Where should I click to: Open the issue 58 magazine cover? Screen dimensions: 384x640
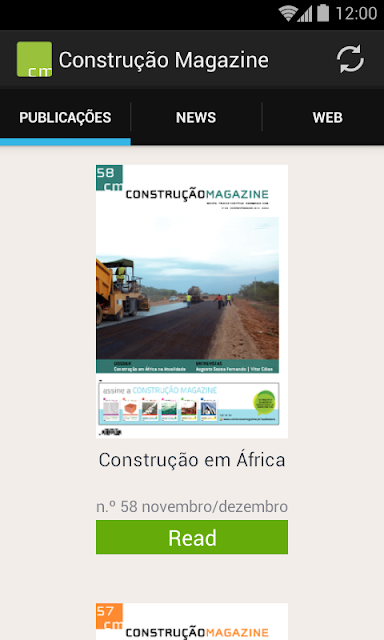[192, 302]
